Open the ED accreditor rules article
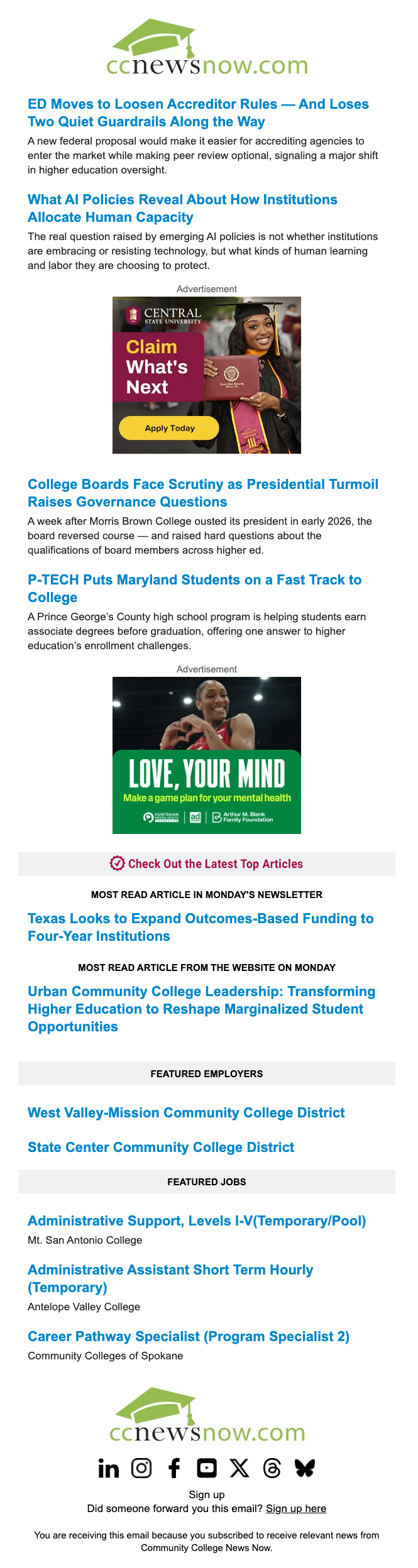This screenshot has height=1568, width=418. [x=198, y=112]
